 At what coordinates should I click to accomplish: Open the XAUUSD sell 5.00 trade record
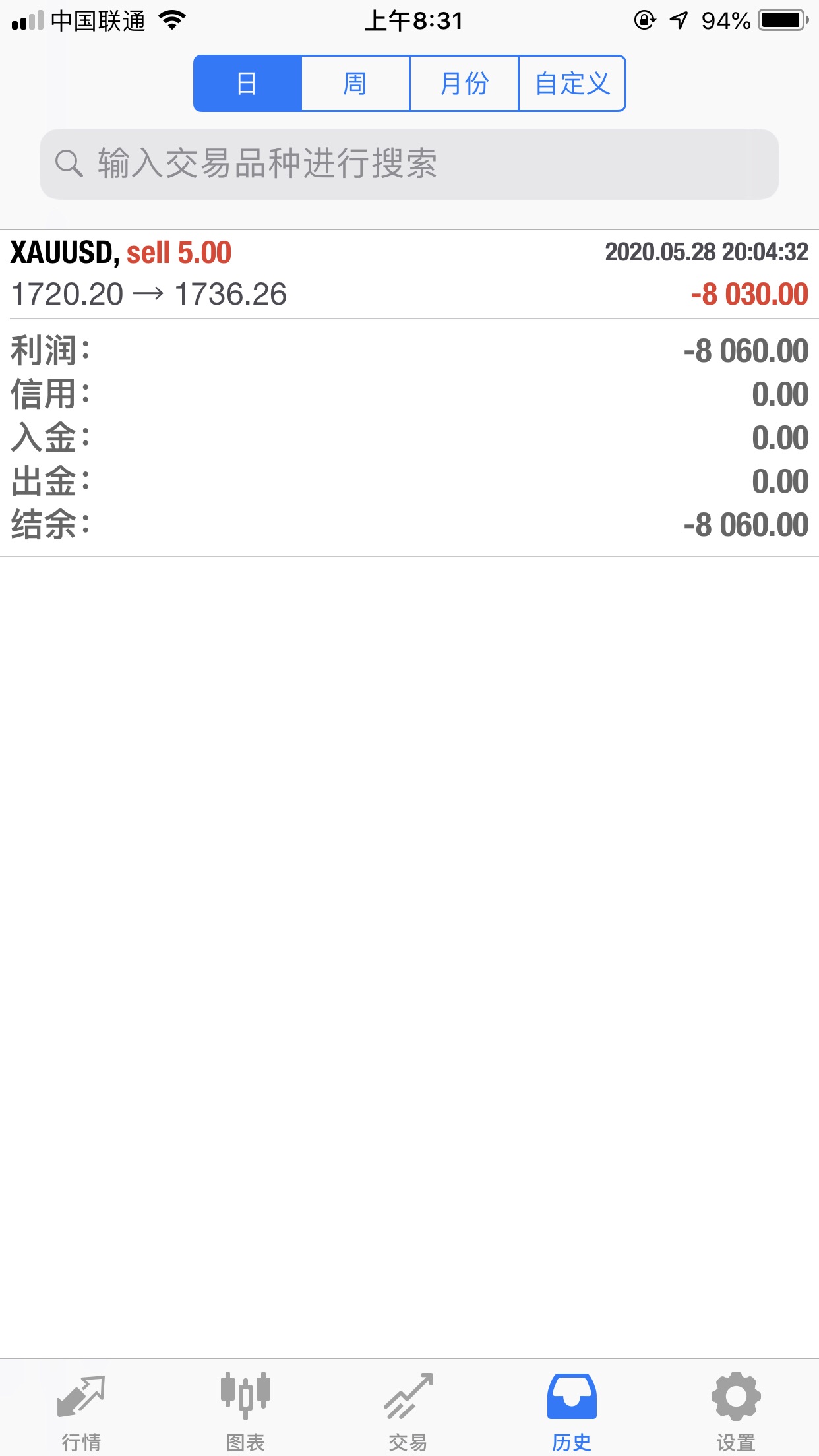tap(409, 274)
